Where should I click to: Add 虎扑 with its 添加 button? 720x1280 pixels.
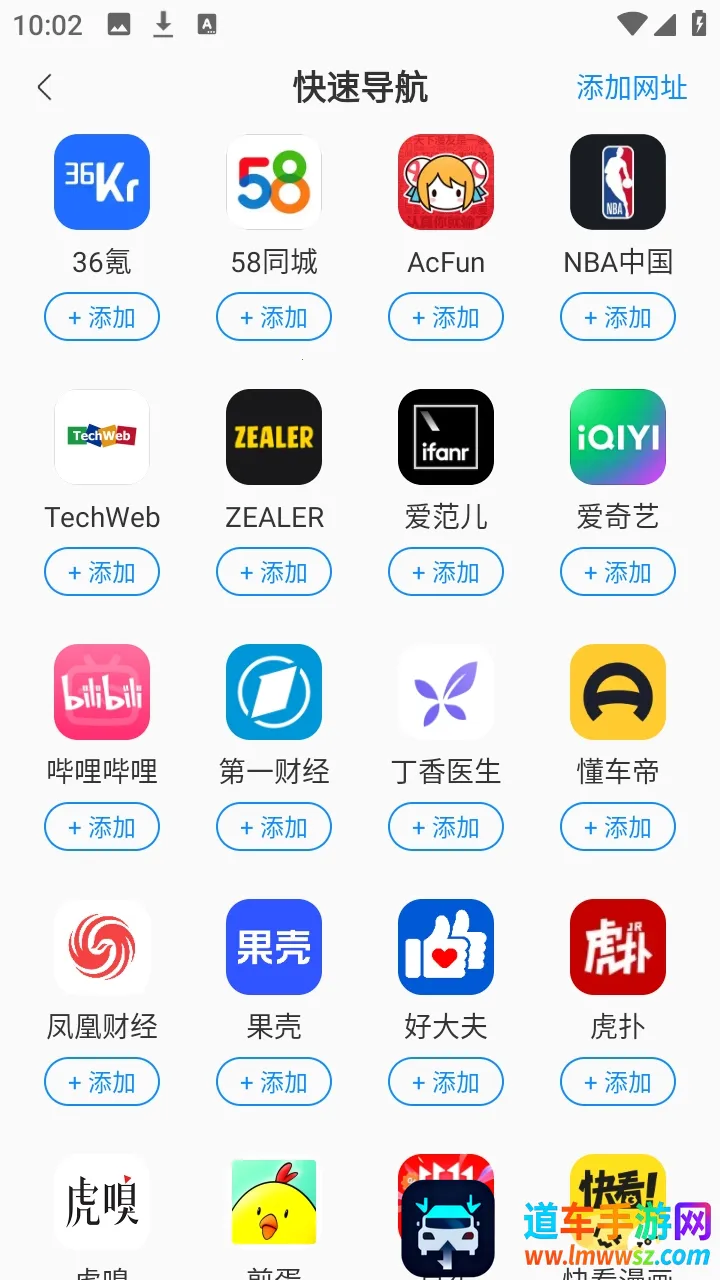tap(618, 1083)
